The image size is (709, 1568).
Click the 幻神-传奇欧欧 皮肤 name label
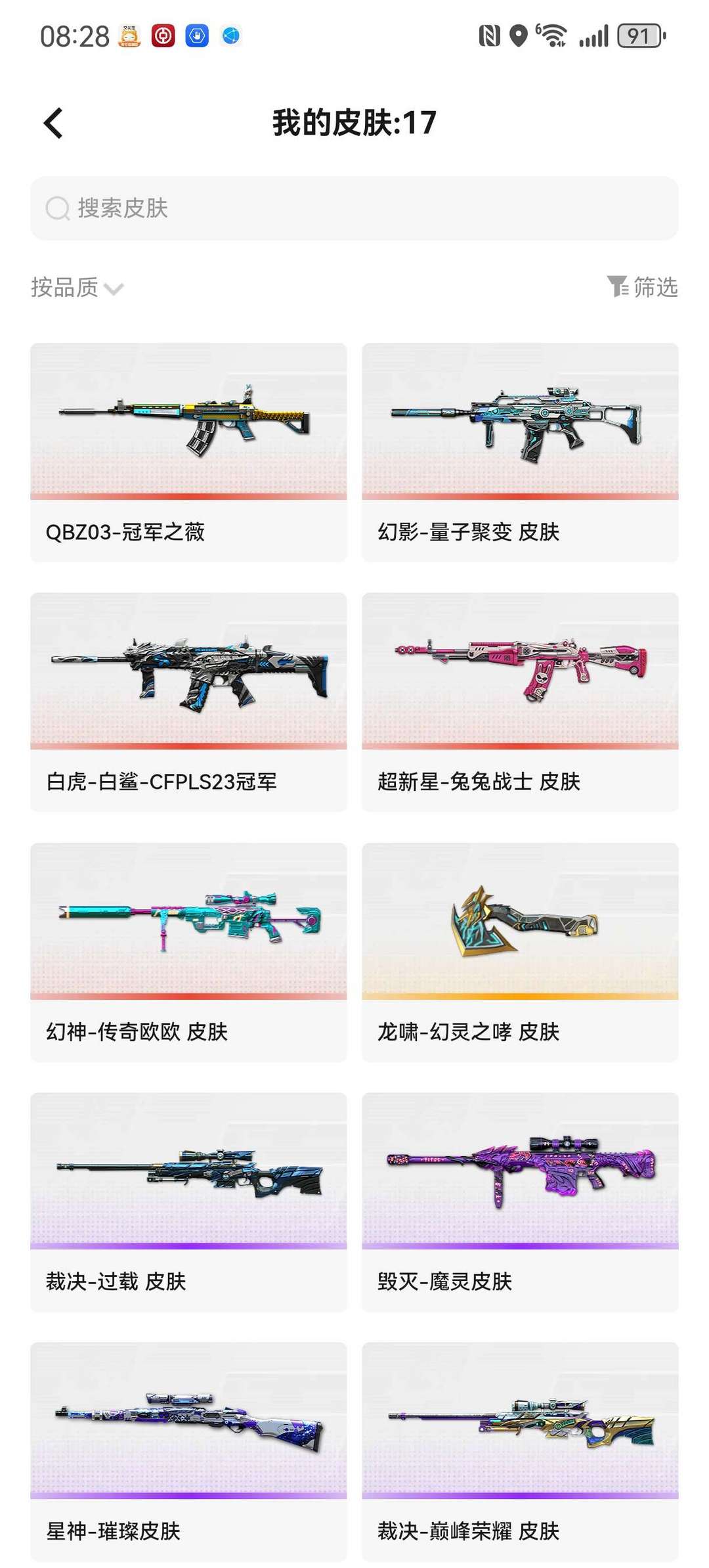(x=135, y=1032)
